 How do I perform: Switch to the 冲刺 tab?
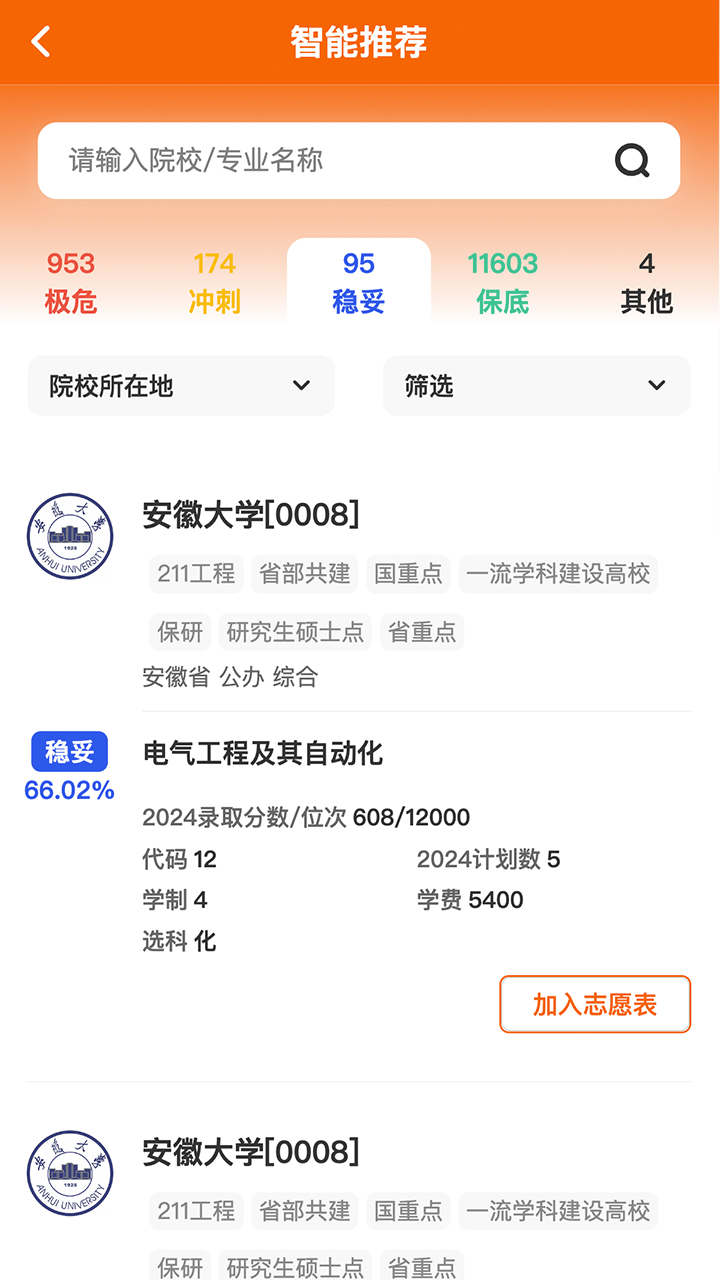click(213, 280)
